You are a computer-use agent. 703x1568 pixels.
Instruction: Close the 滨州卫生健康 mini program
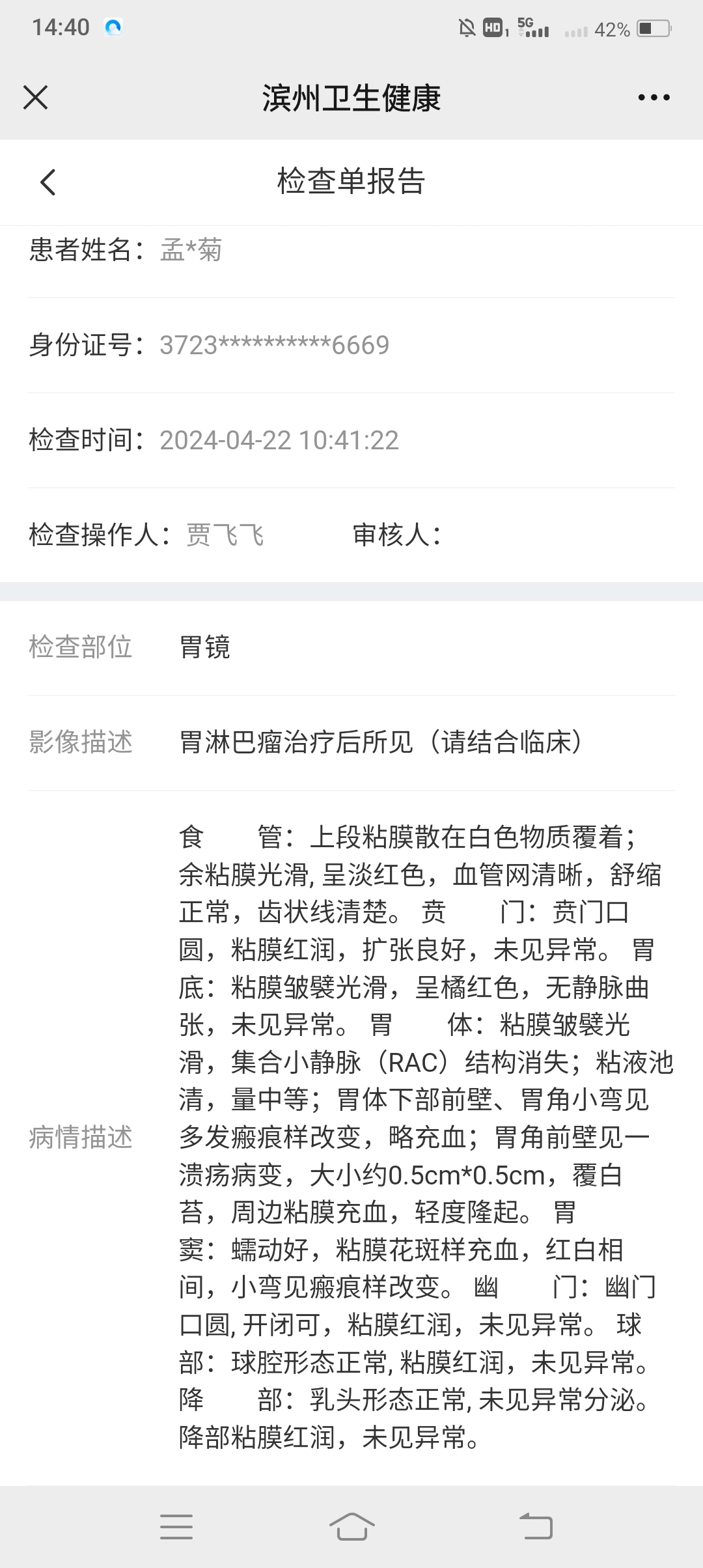[x=35, y=98]
